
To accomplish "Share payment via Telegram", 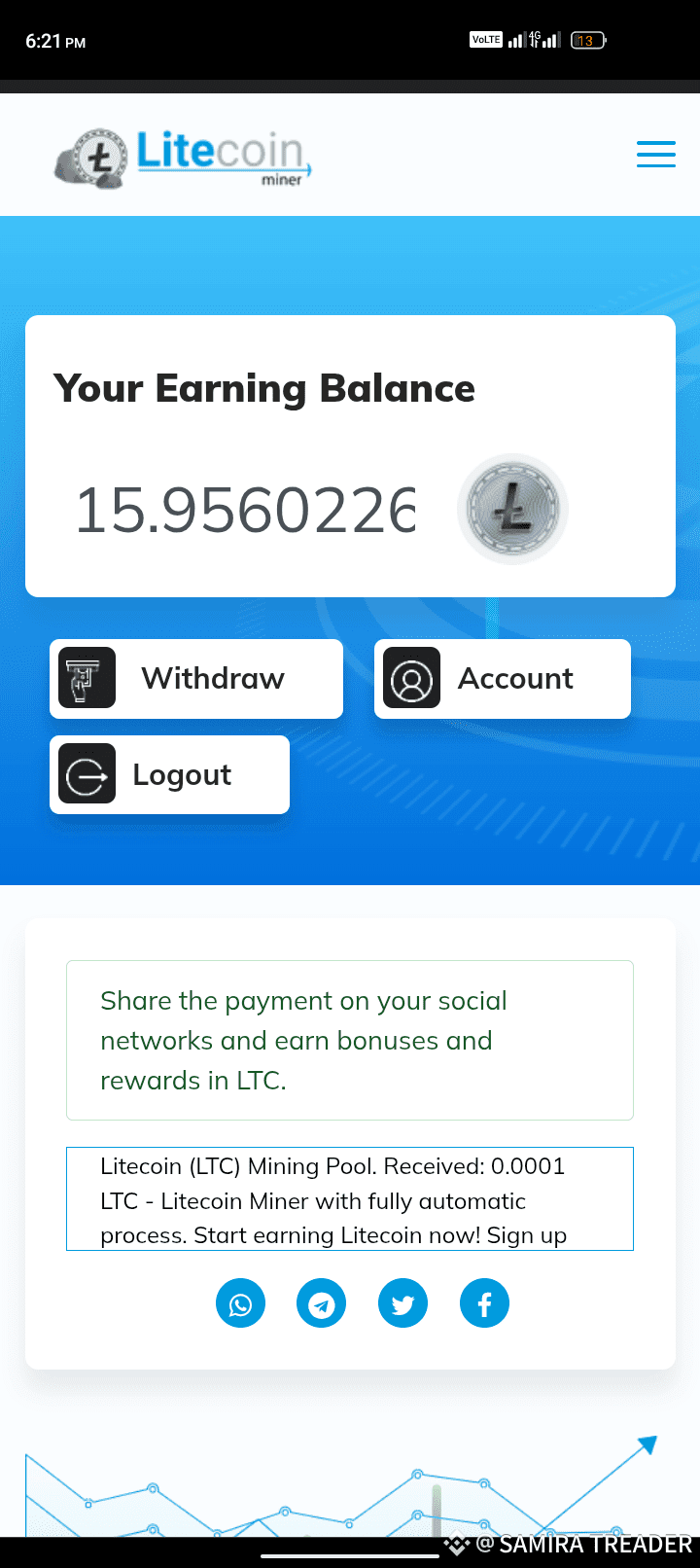I will (x=322, y=1303).
